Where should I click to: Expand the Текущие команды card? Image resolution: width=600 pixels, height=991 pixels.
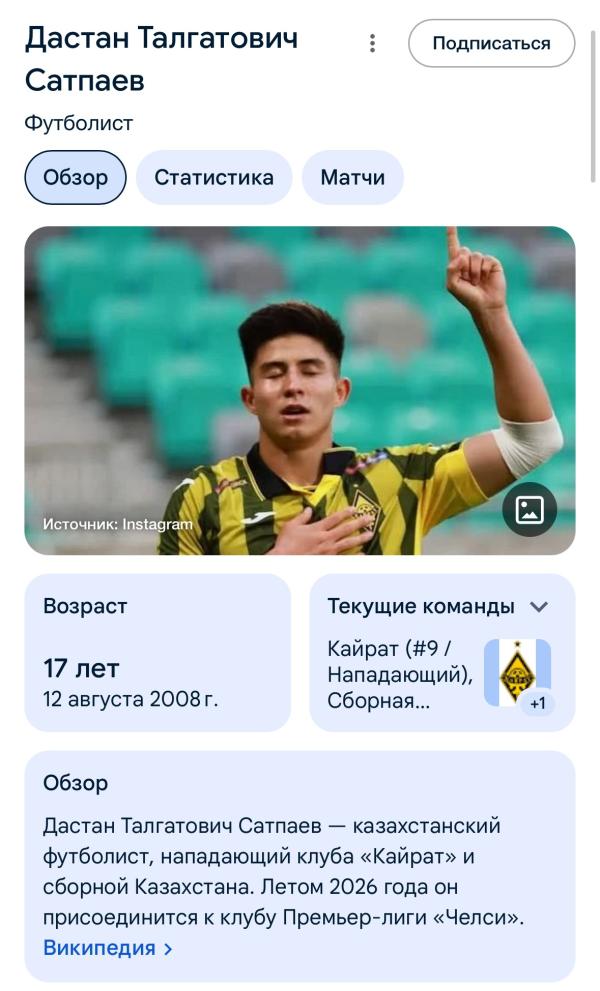click(539, 607)
